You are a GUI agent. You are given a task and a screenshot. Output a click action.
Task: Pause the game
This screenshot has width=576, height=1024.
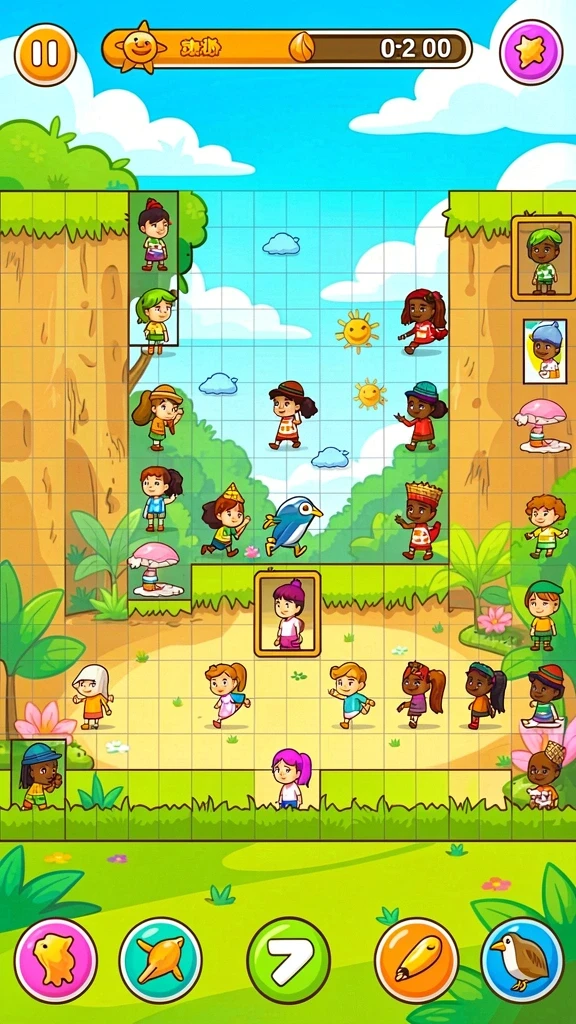pos(45,54)
